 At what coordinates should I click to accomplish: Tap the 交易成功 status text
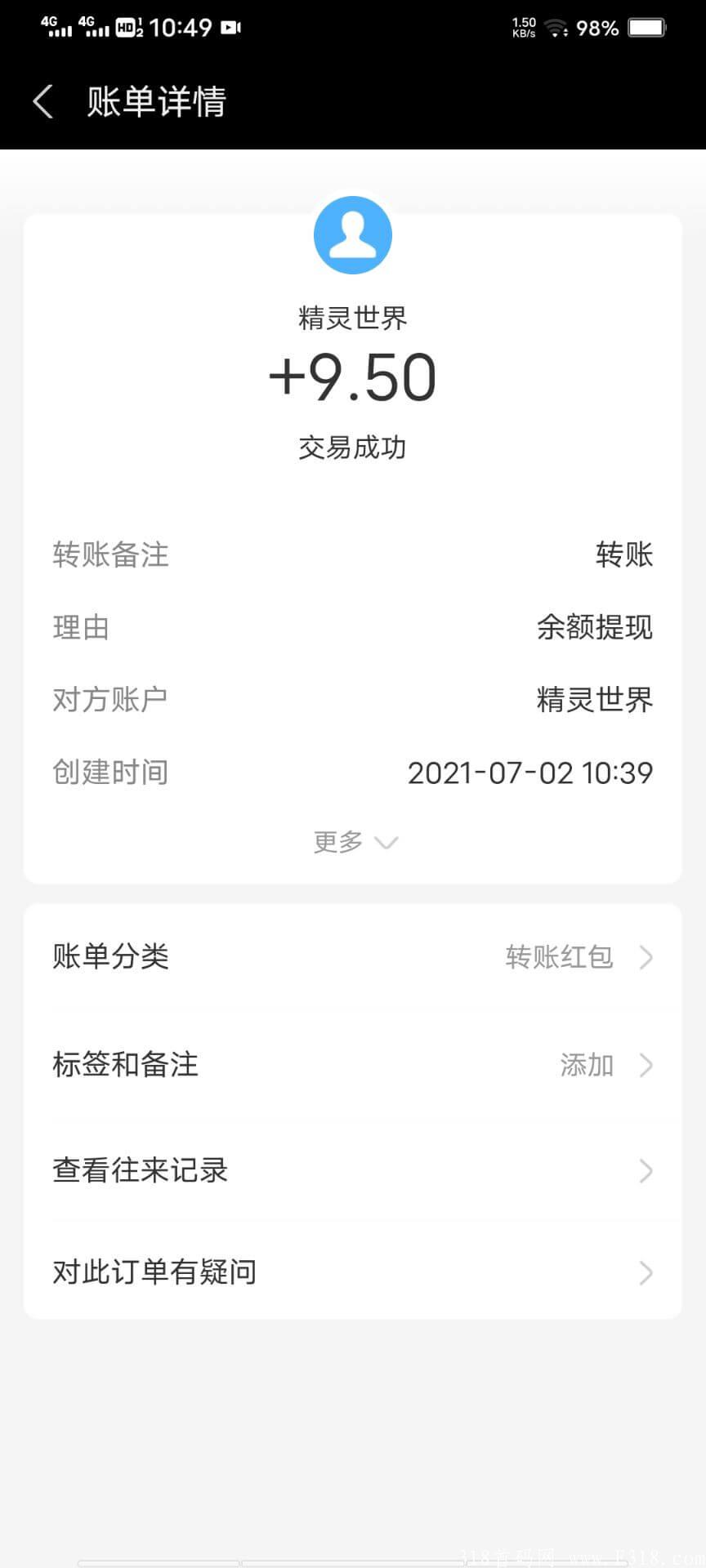pos(352,448)
